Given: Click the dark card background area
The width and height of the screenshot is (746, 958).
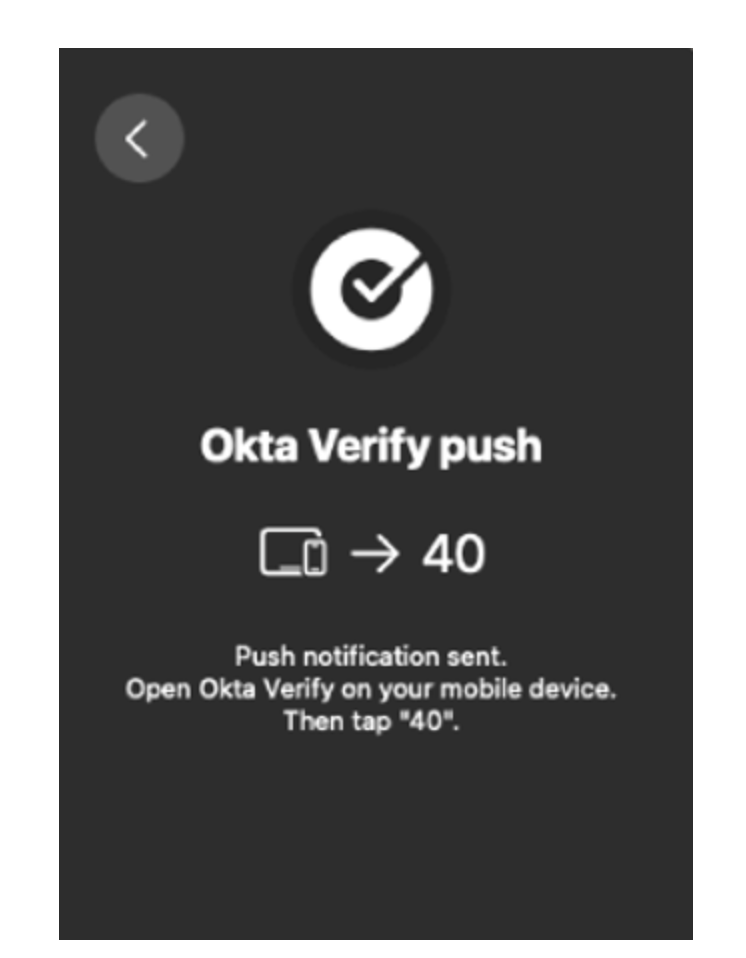Looking at the screenshot, I should coord(373,850).
